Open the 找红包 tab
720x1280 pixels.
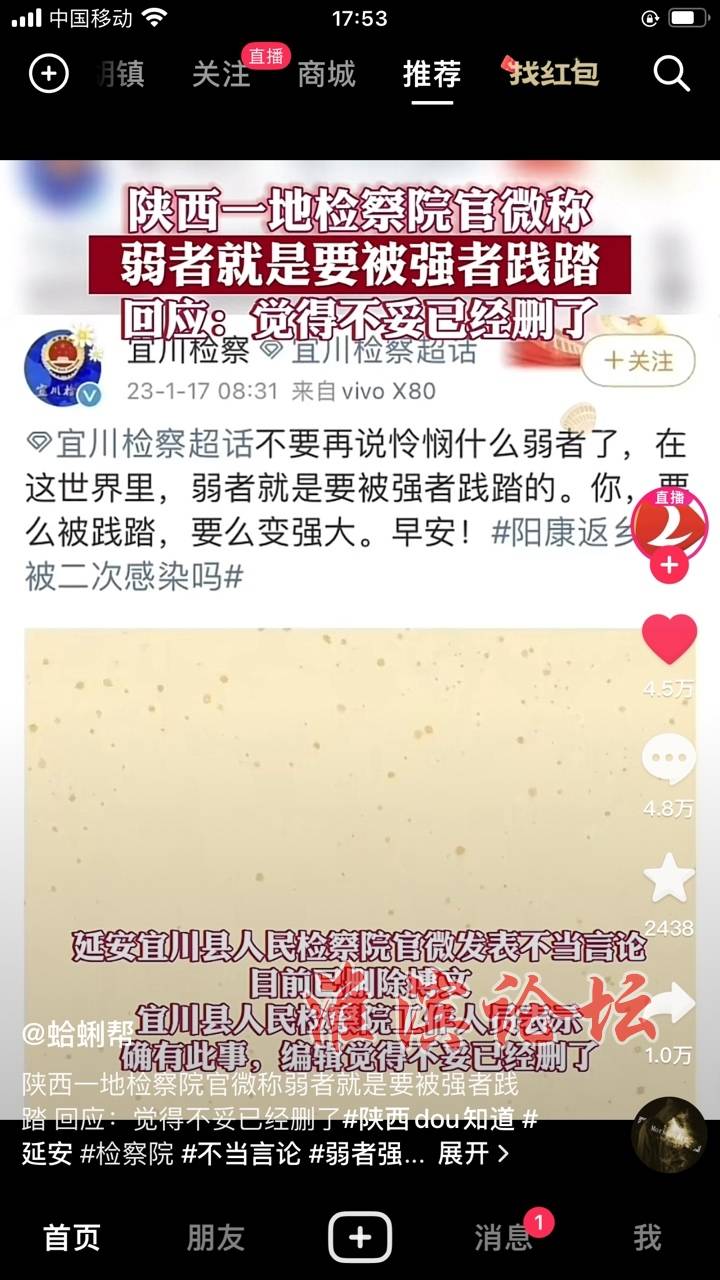553,73
